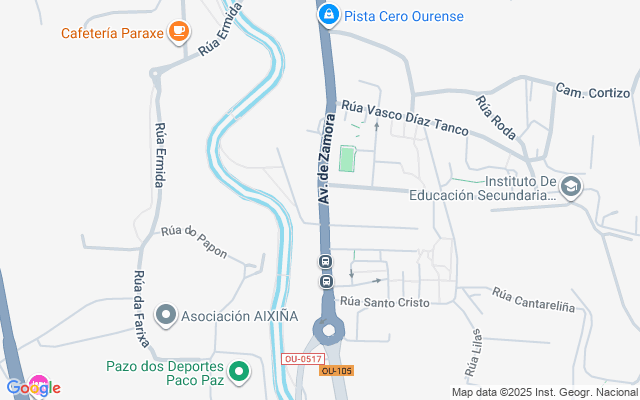This screenshot has width=640, height=400.
Task: Open the Asociación AIXIÑA place pin
Action: (x=166, y=316)
